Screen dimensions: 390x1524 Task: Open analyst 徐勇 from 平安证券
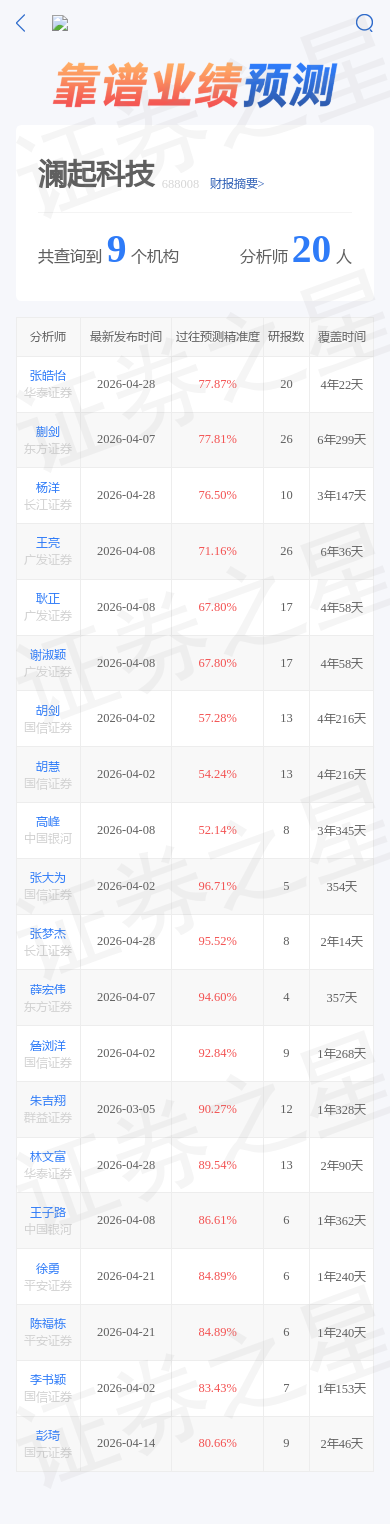48,1269
